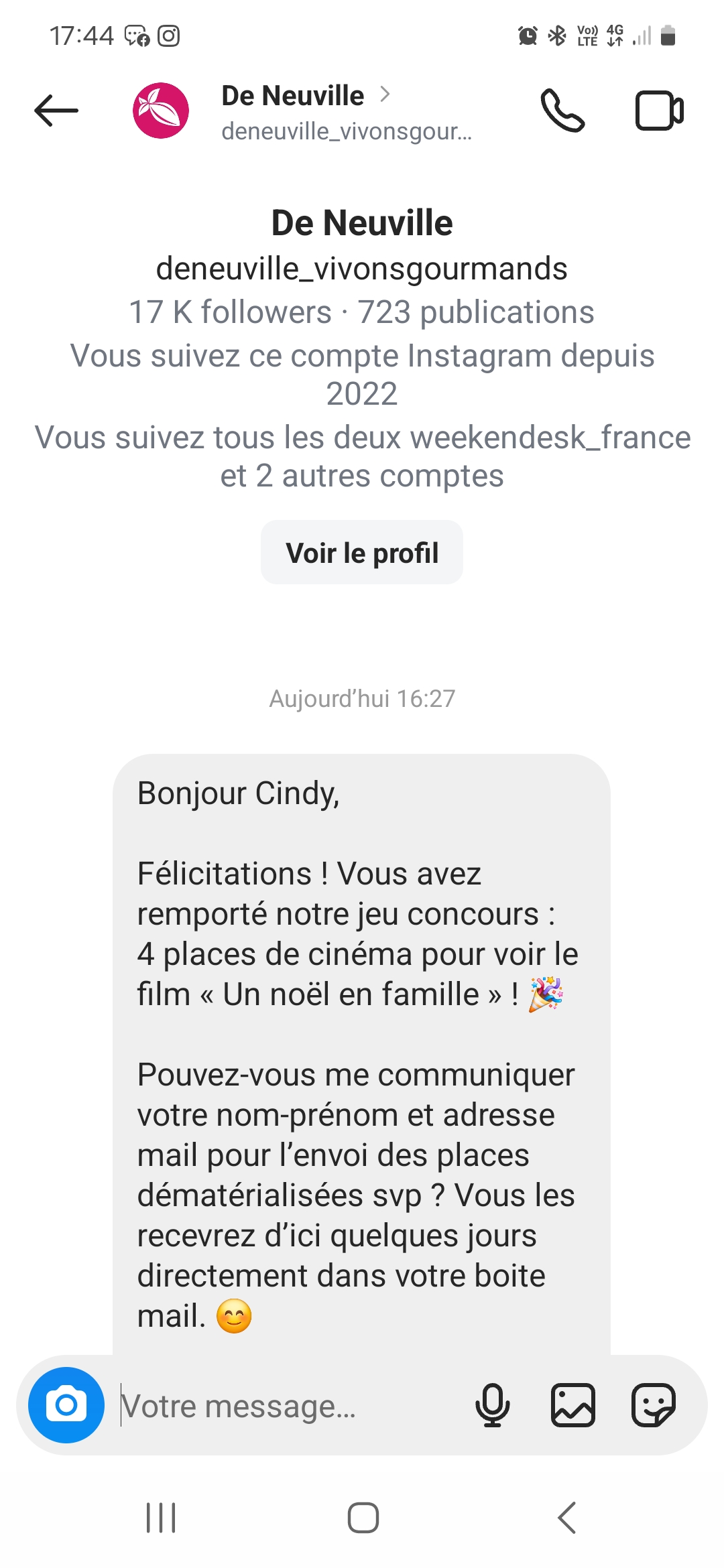Open the blue camera button
724x1568 pixels.
66,1405
